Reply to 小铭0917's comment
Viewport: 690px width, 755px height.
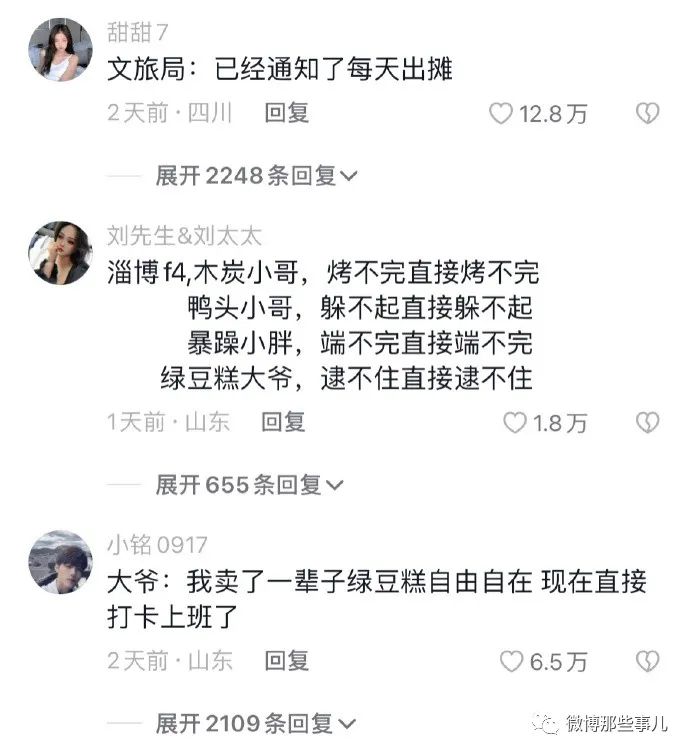[x=286, y=660]
